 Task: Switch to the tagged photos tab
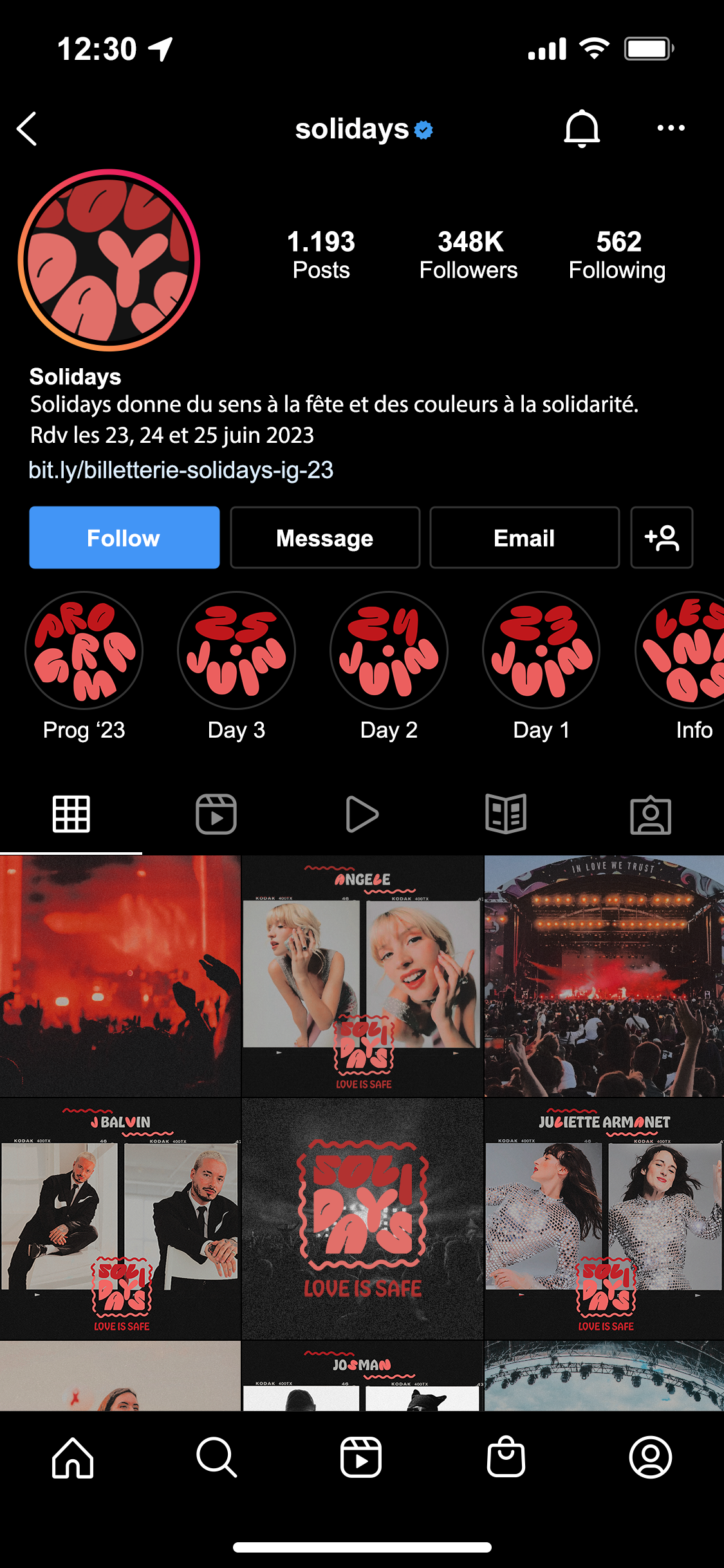point(651,815)
